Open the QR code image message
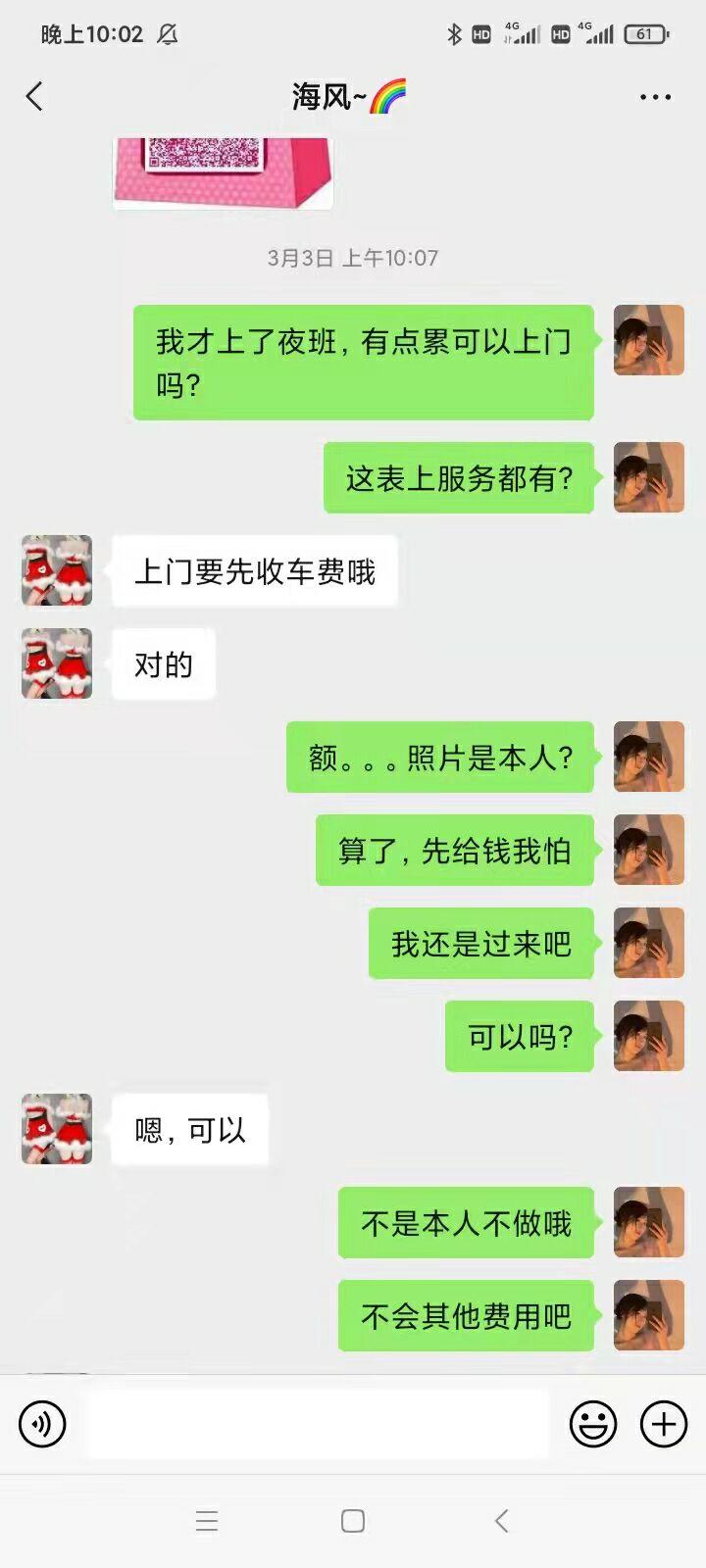 click(x=224, y=171)
